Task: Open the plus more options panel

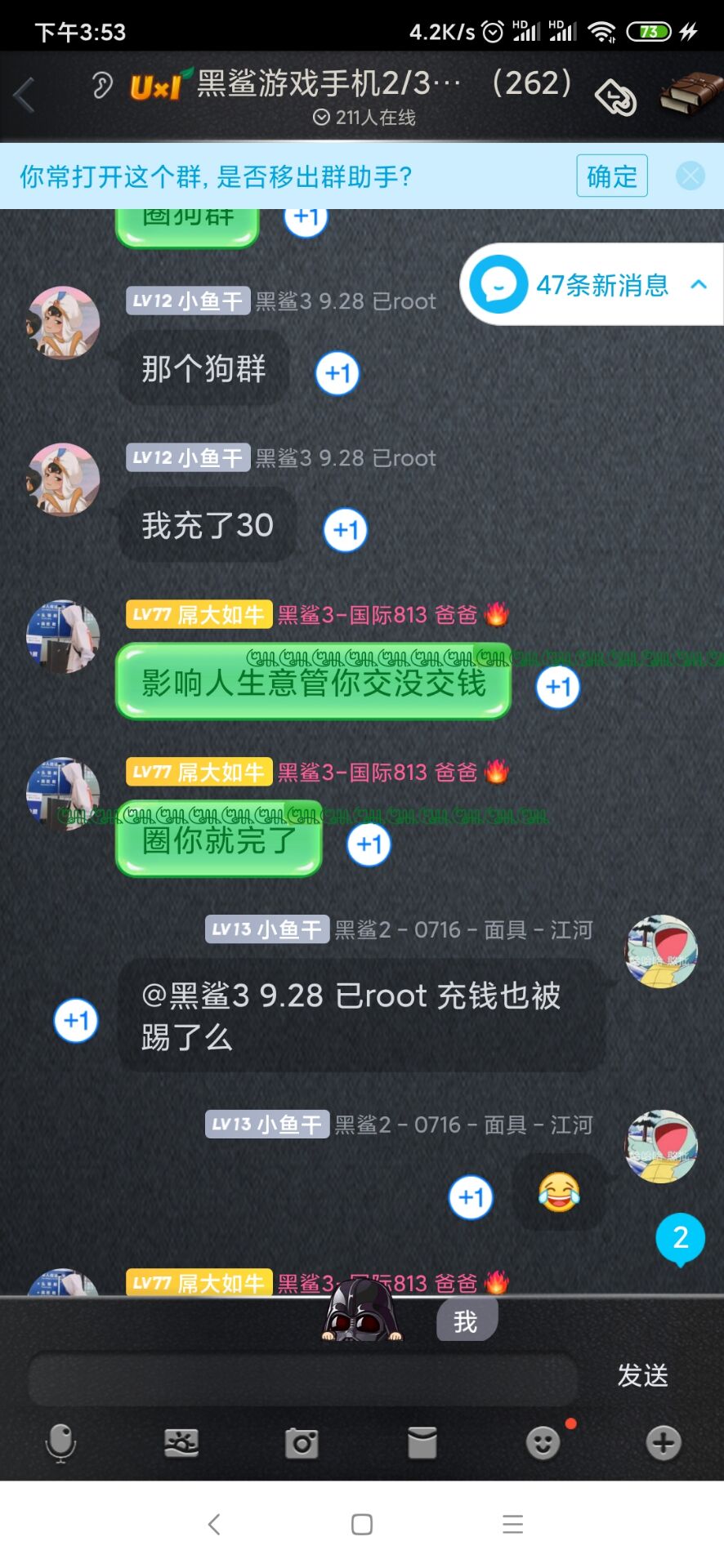Action: (664, 1443)
